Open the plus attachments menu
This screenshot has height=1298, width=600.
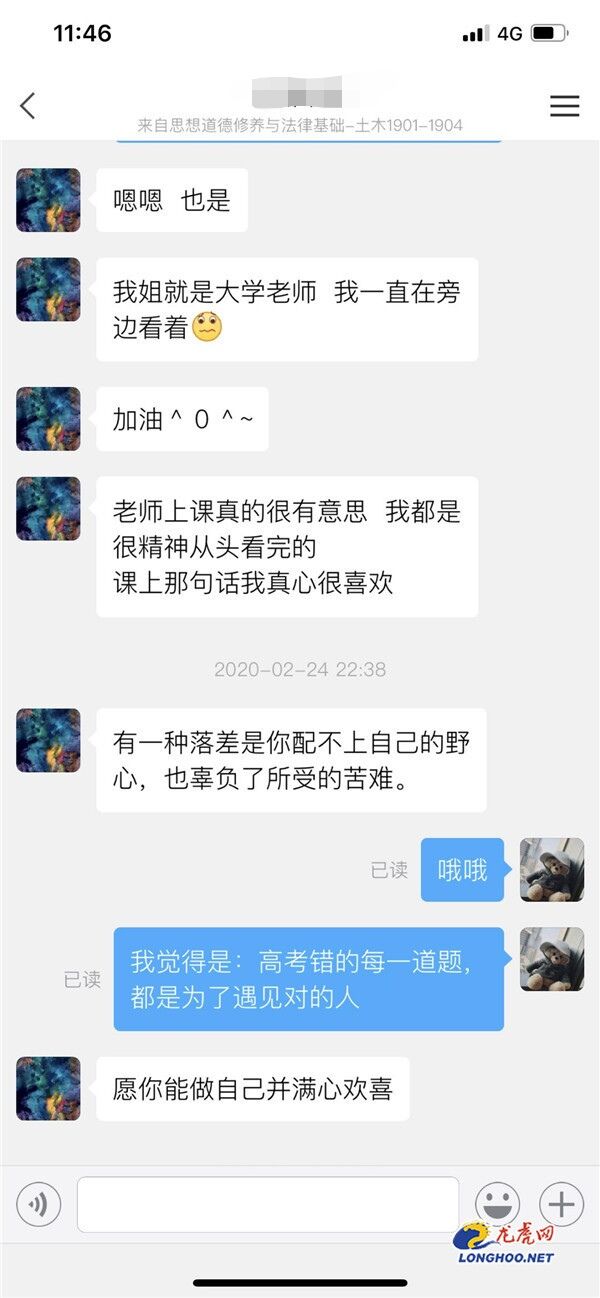click(x=561, y=1203)
